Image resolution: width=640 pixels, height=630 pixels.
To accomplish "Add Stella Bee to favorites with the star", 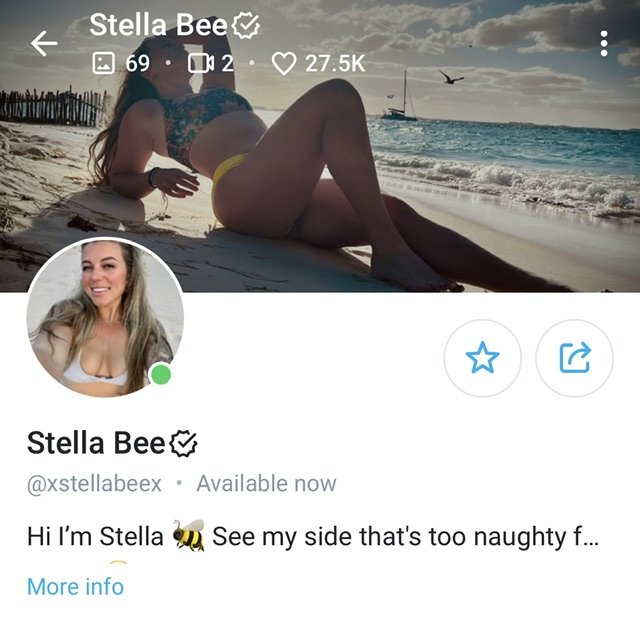I will 483,358.
